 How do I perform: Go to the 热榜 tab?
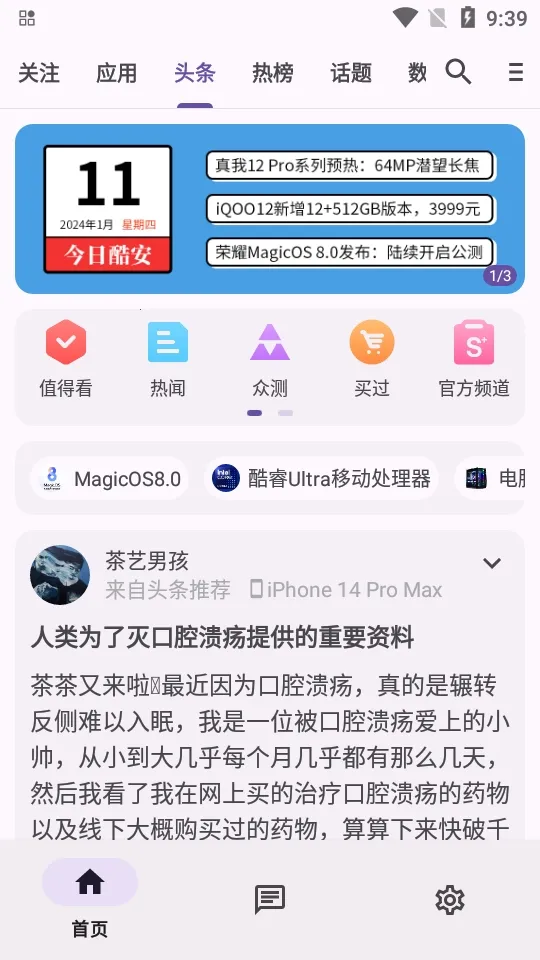(272, 73)
